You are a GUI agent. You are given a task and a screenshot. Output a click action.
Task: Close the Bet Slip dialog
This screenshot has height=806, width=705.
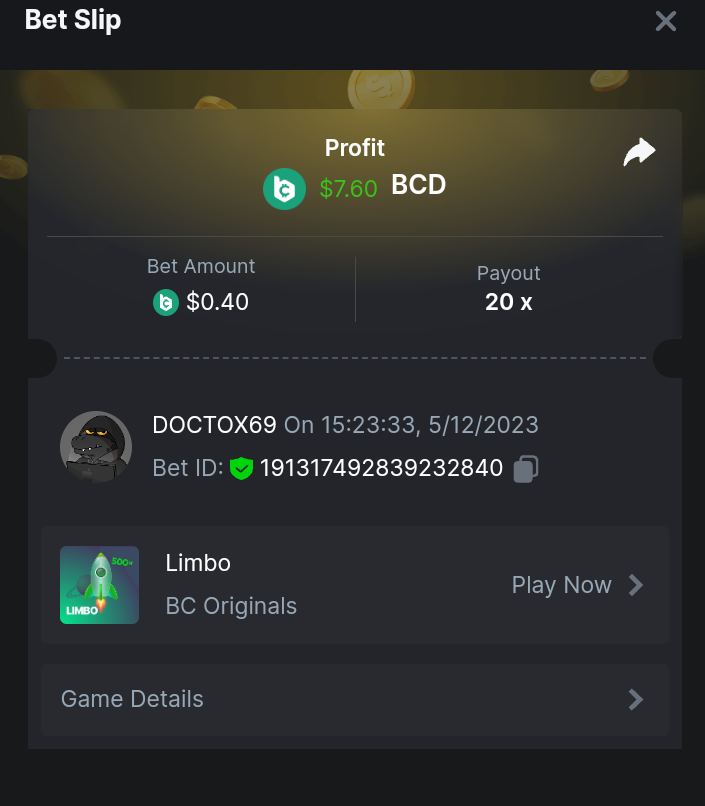point(666,21)
